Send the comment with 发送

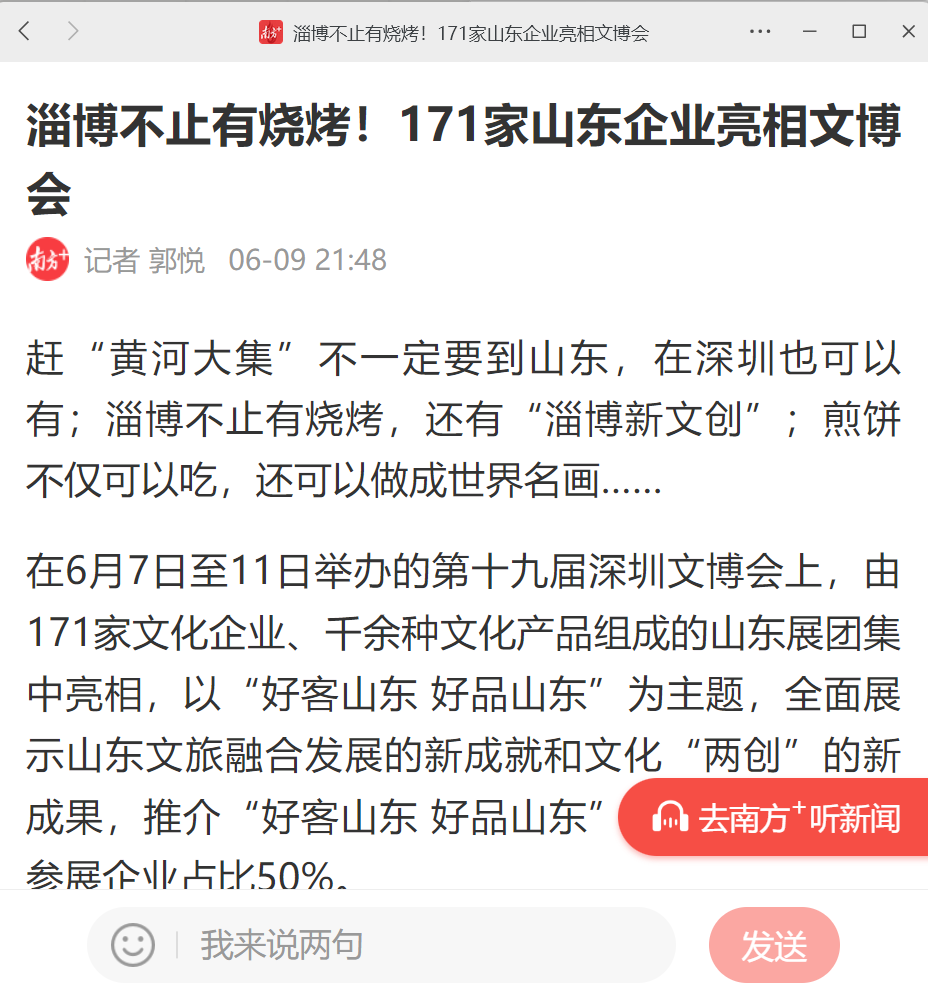(774, 945)
